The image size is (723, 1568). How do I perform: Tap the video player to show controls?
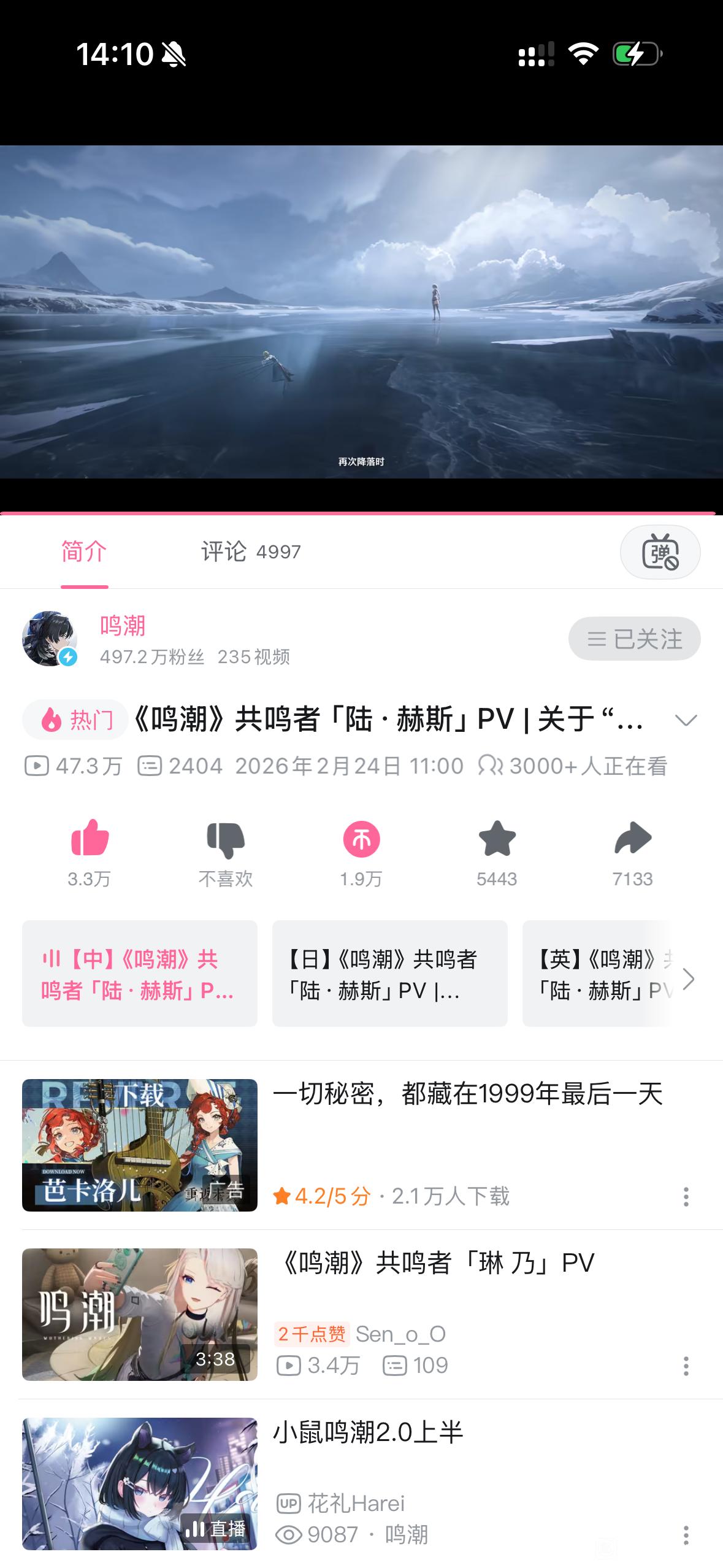(x=361, y=312)
